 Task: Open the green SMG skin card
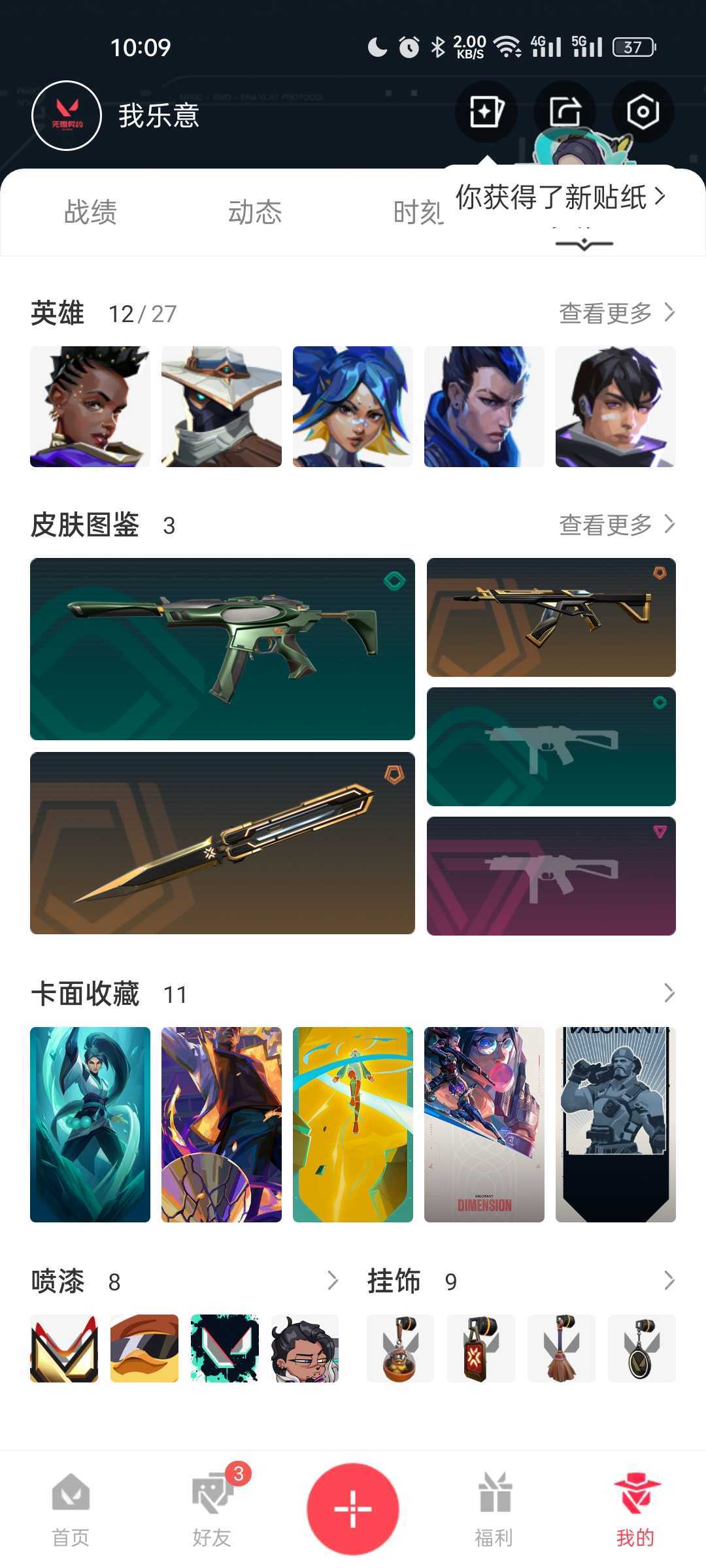pos(222,649)
